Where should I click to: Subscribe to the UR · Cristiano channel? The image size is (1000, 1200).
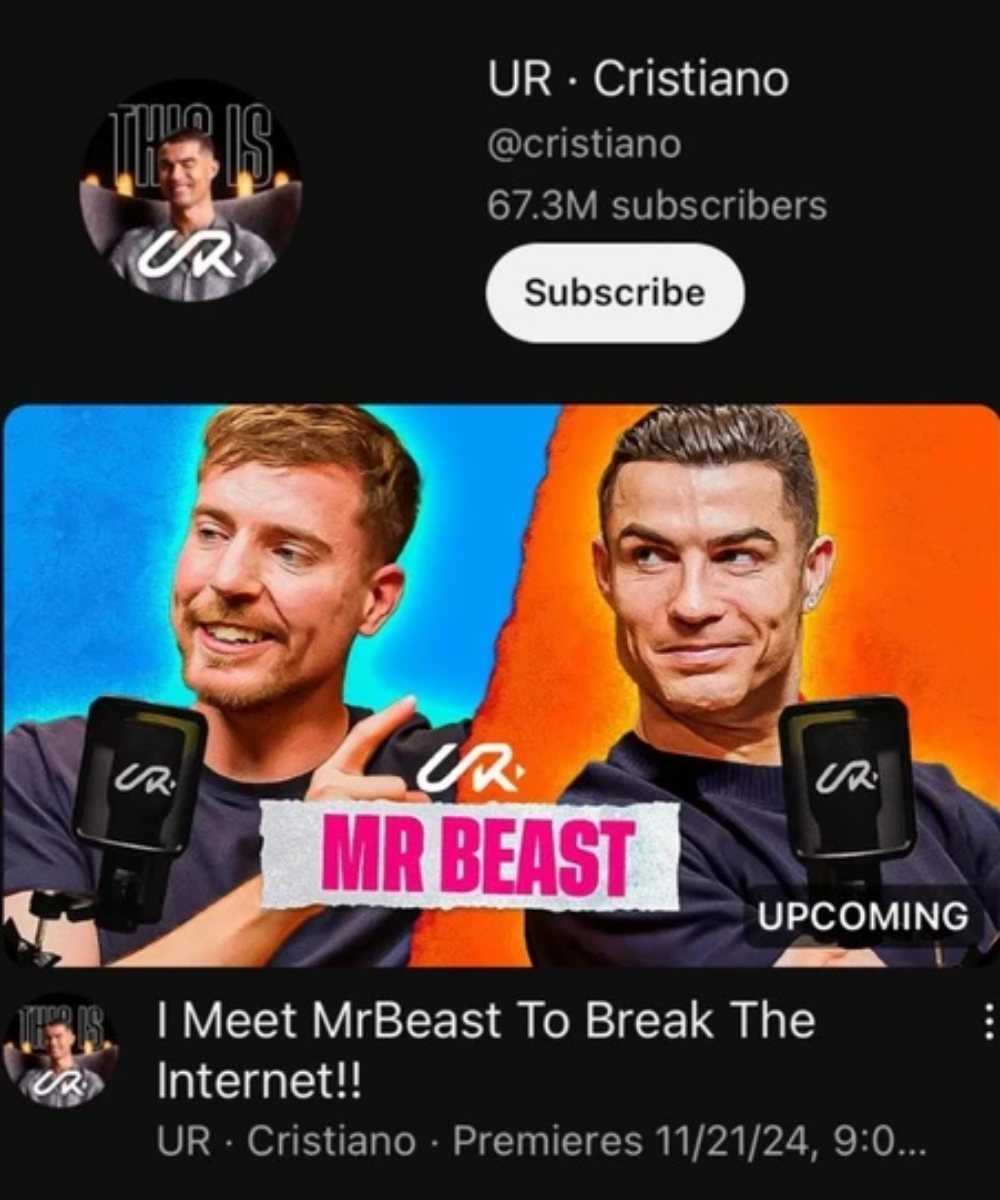click(614, 293)
